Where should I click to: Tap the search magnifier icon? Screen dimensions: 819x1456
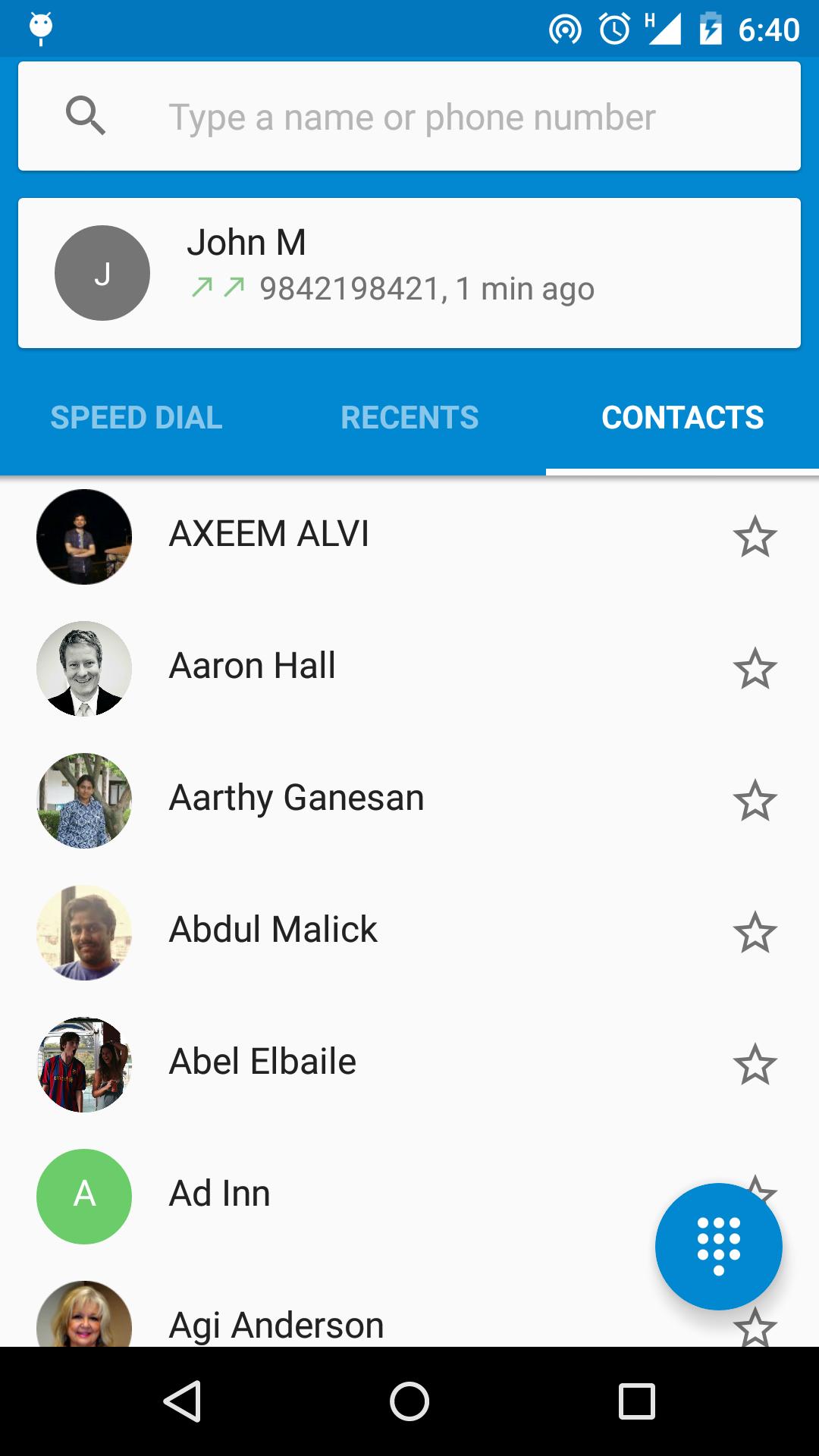tap(86, 115)
